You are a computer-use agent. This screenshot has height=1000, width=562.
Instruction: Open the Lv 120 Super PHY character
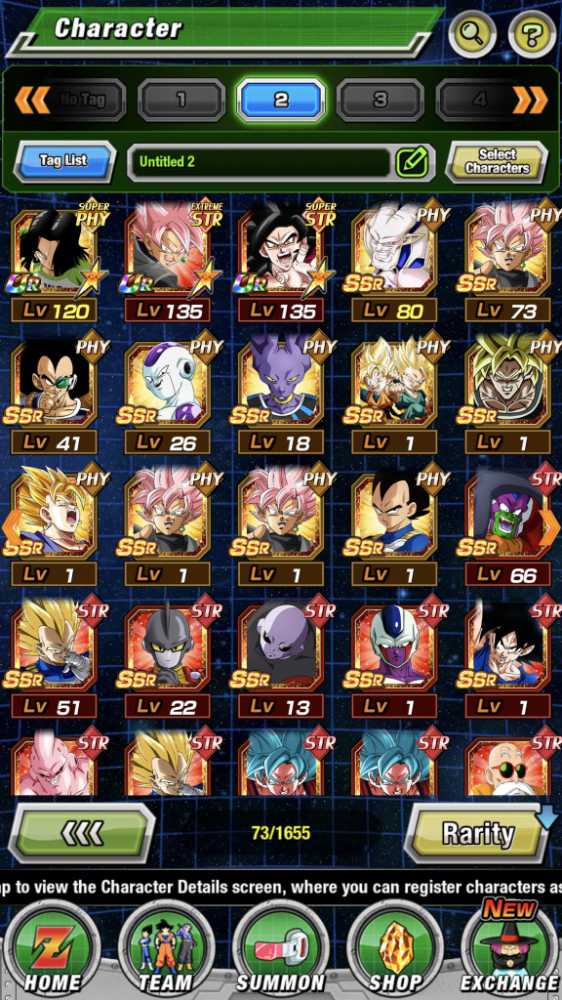point(55,261)
